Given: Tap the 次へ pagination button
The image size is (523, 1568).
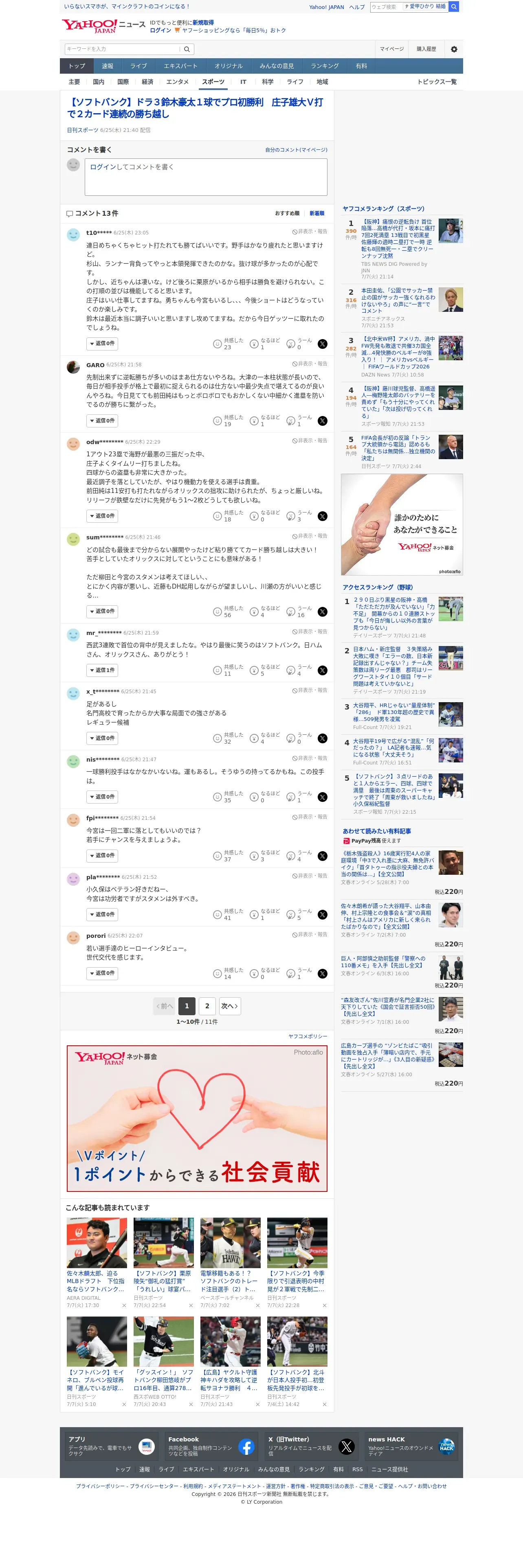Looking at the screenshot, I should 230,1006.
